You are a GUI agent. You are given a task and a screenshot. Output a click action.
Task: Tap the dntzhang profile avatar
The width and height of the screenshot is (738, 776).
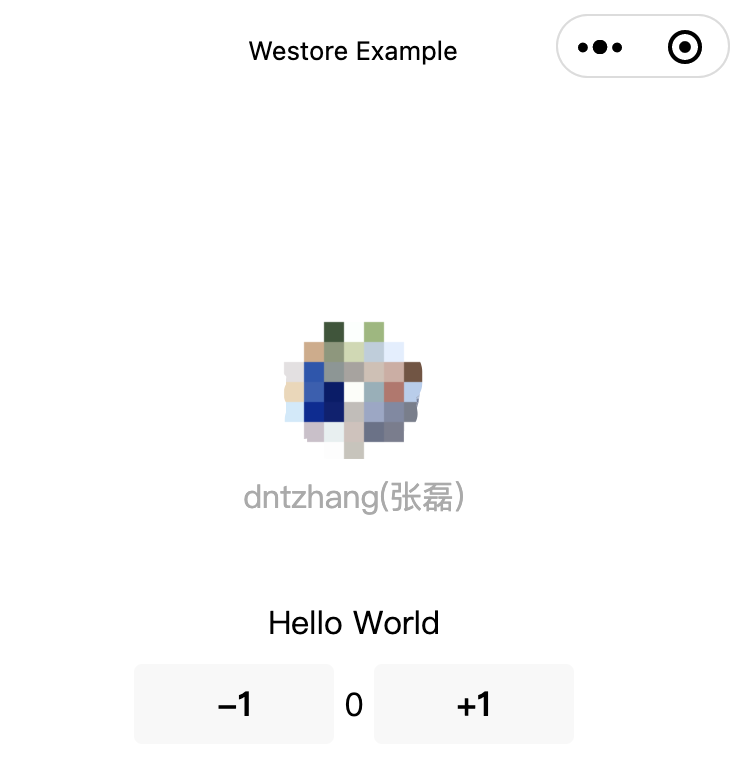pyautogui.click(x=354, y=390)
